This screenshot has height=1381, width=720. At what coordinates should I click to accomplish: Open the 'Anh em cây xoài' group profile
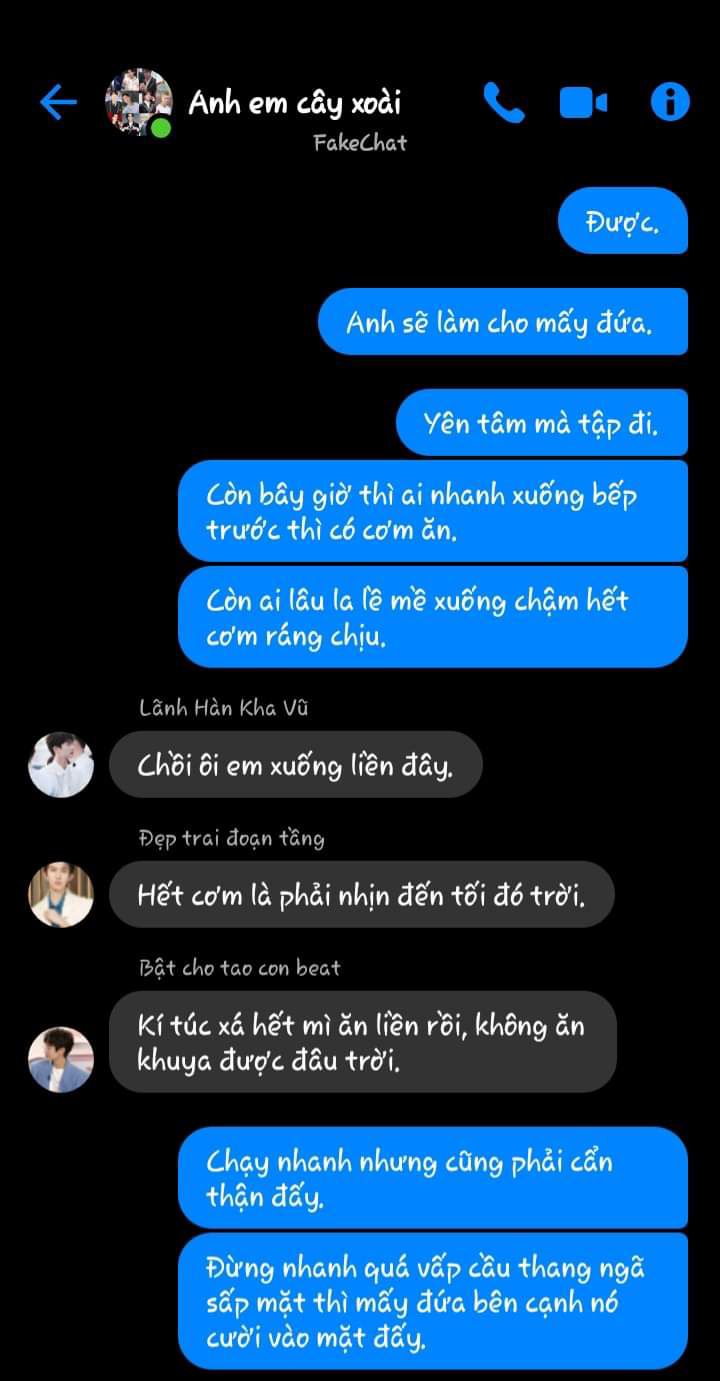pyautogui.click(x=294, y=103)
